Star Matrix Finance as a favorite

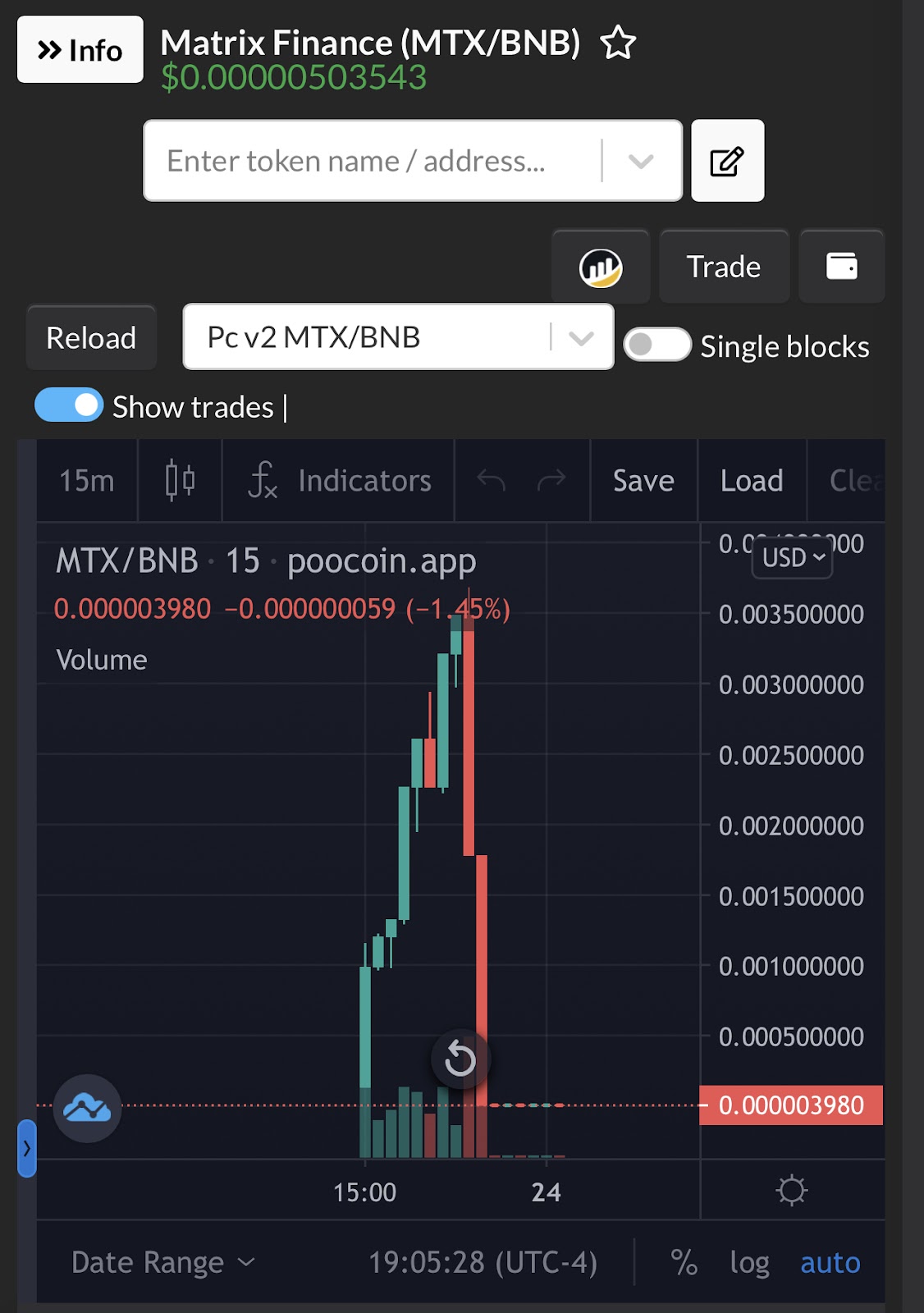point(618,43)
